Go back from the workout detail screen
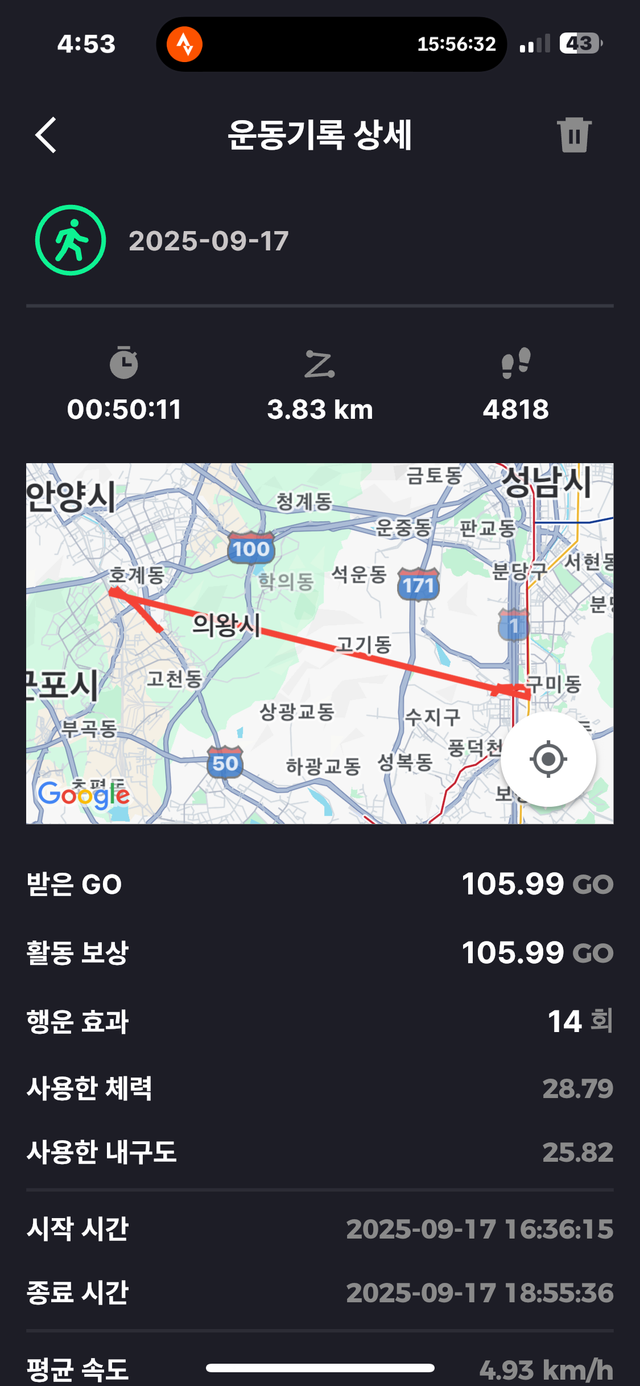 [46, 135]
